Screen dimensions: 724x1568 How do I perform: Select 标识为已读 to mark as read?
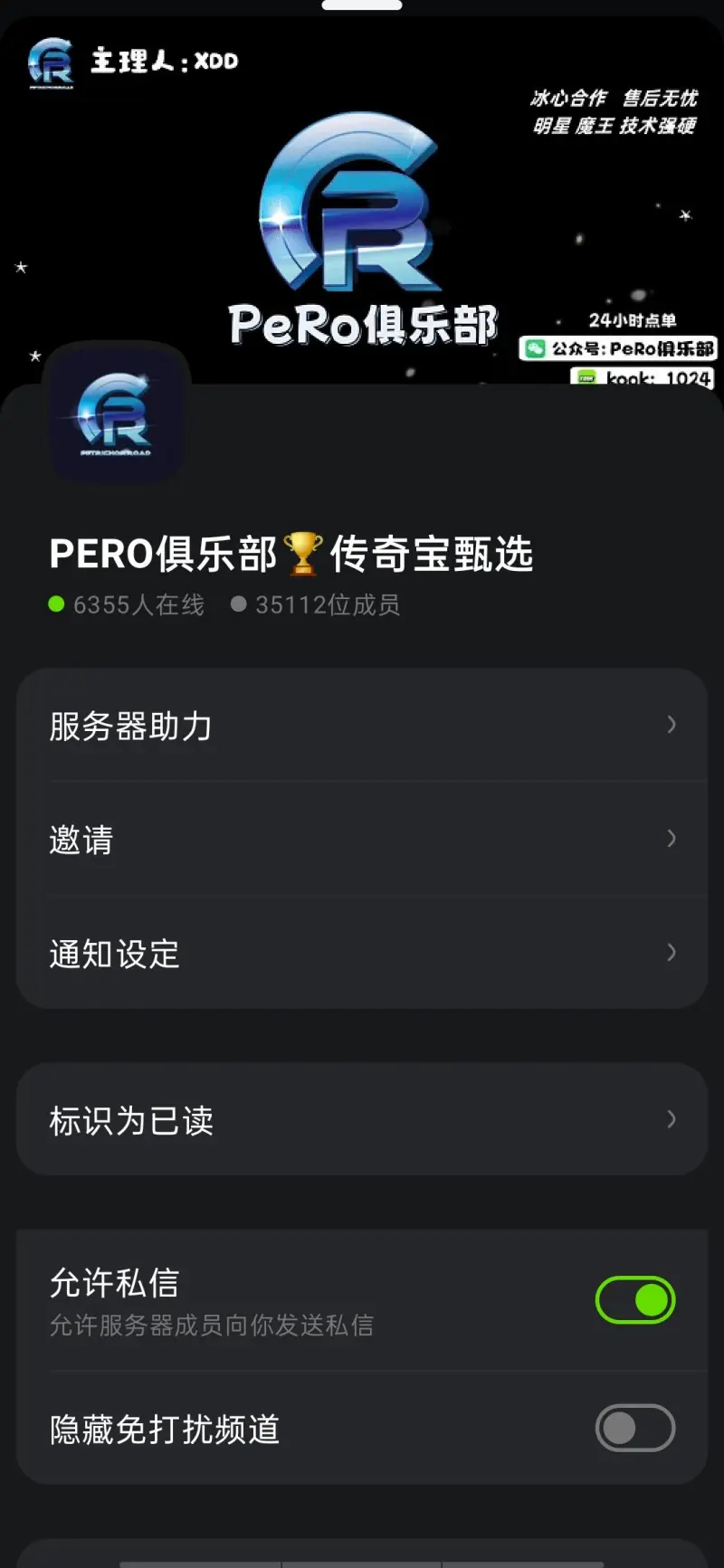362,1120
